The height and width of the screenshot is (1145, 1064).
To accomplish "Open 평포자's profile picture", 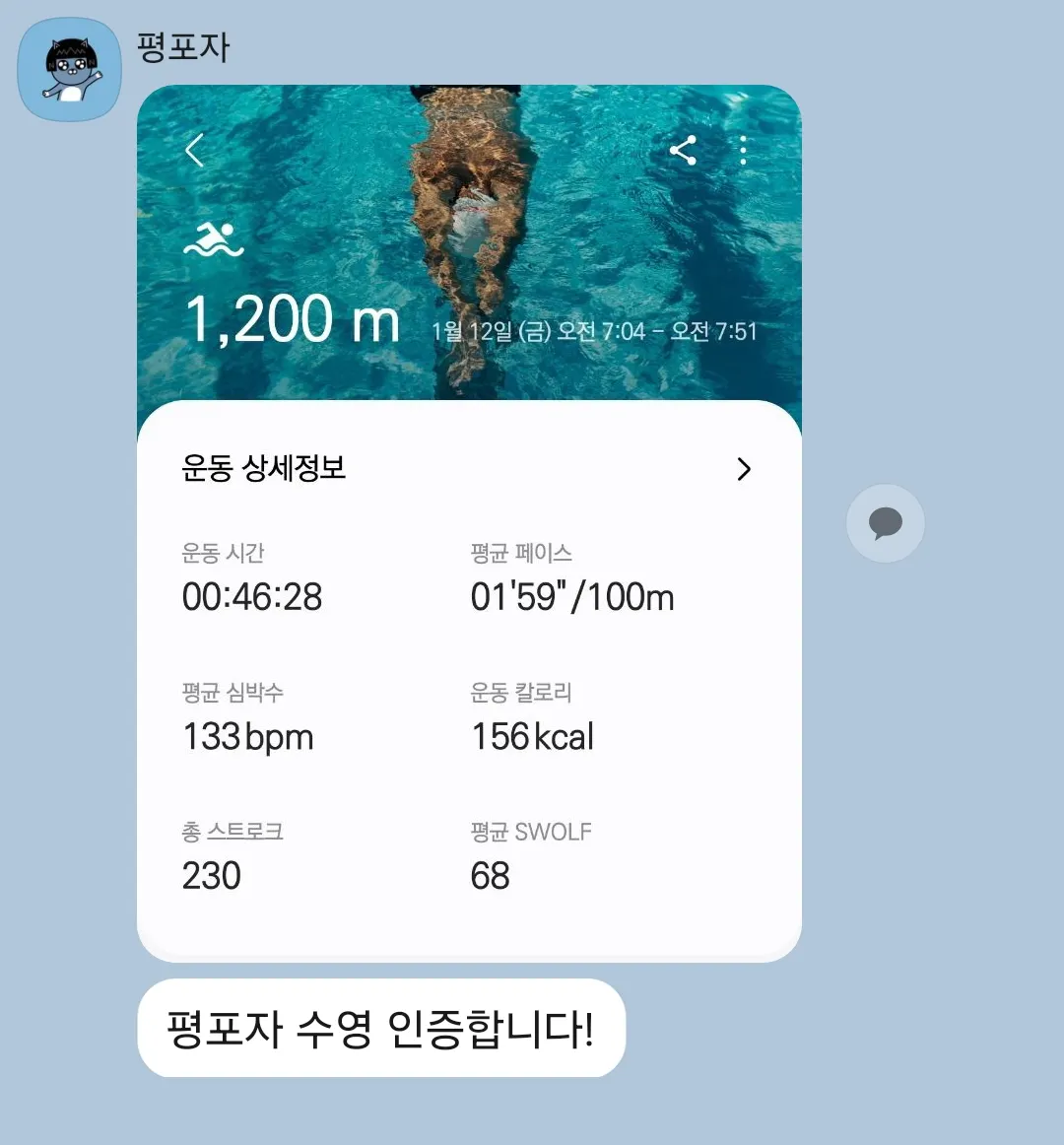I will pos(69,69).
